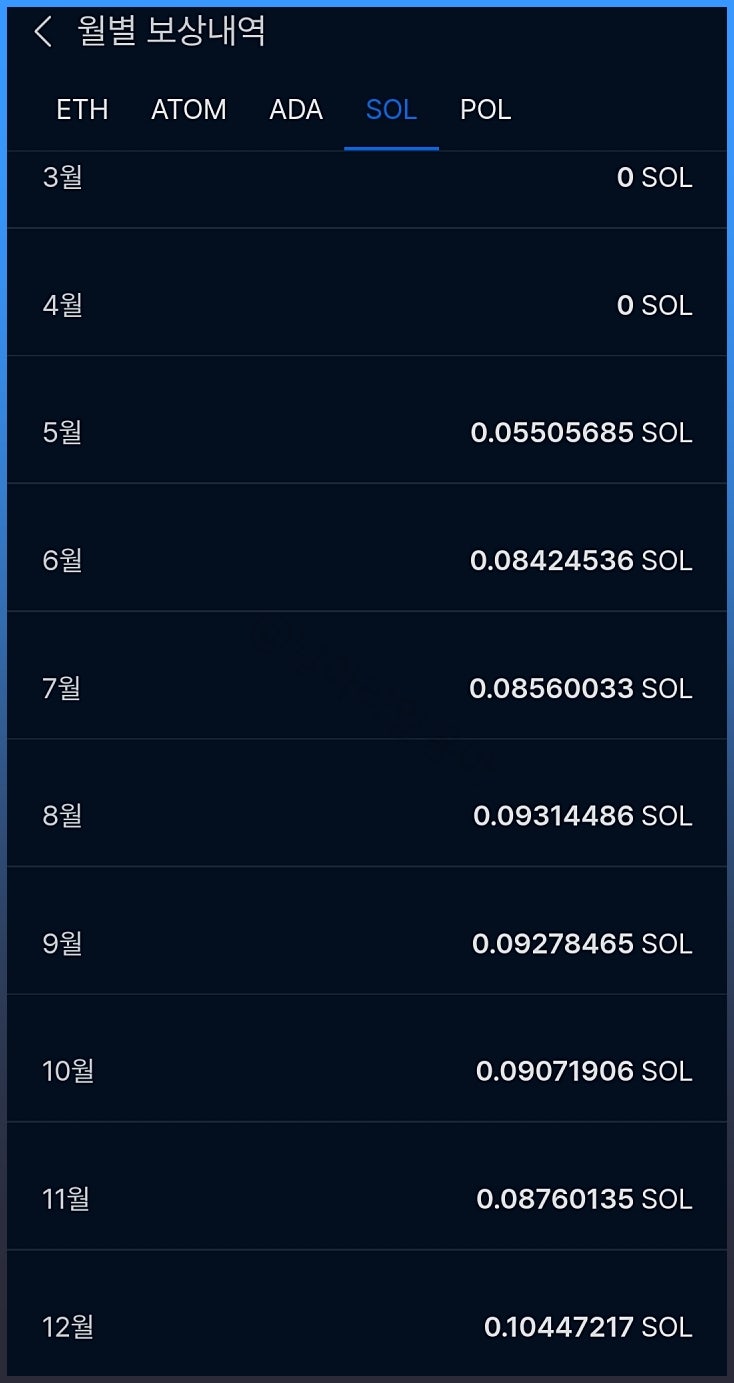The width and height of the screenshot is (734, 1383).
Task: Tap the 11월 reward record
Action: click(x=367, y=1199)
